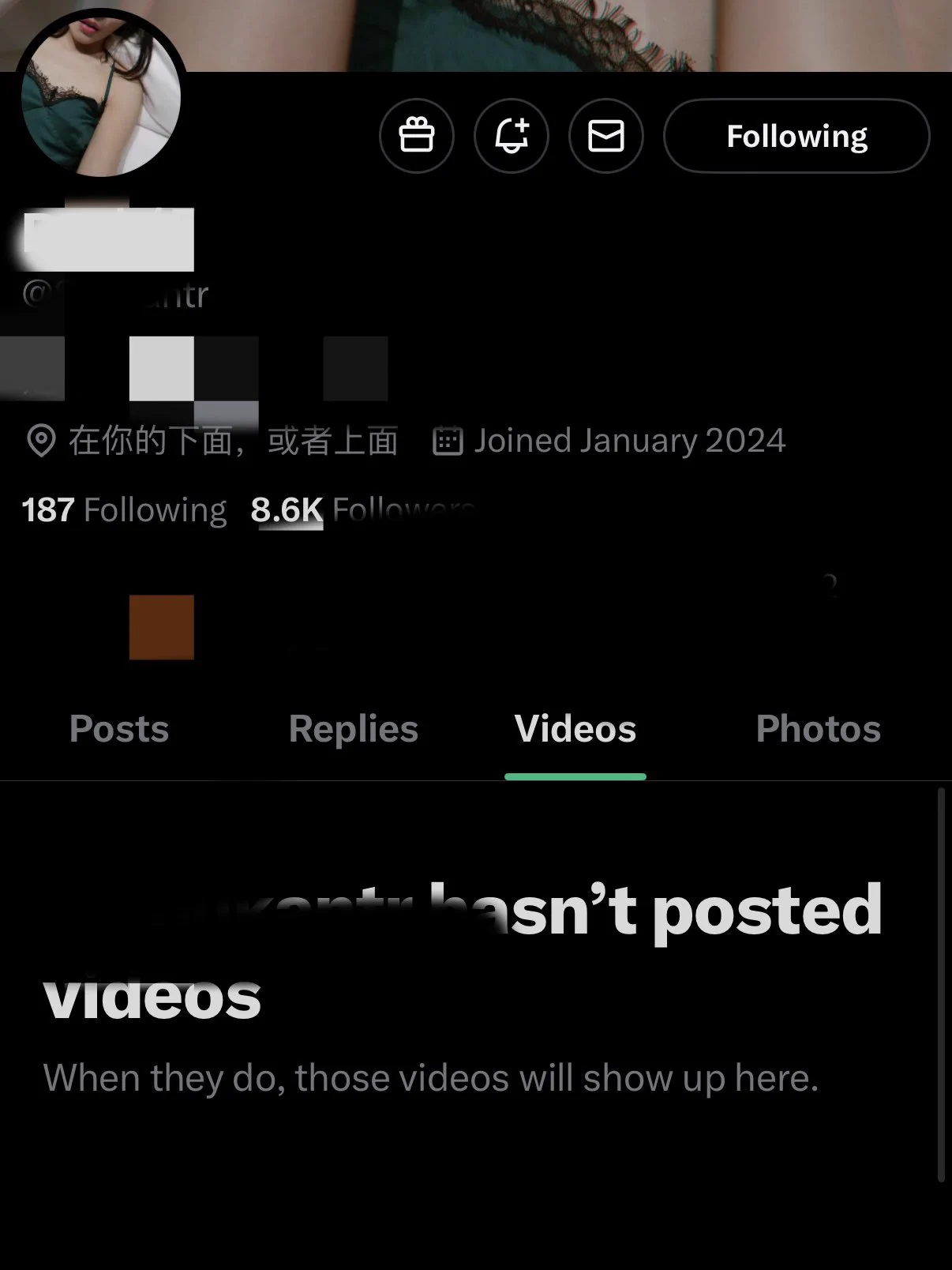Switch to the Posts tab
The height and width of the screenshot is (1270, 952).
tap(119, 729)
